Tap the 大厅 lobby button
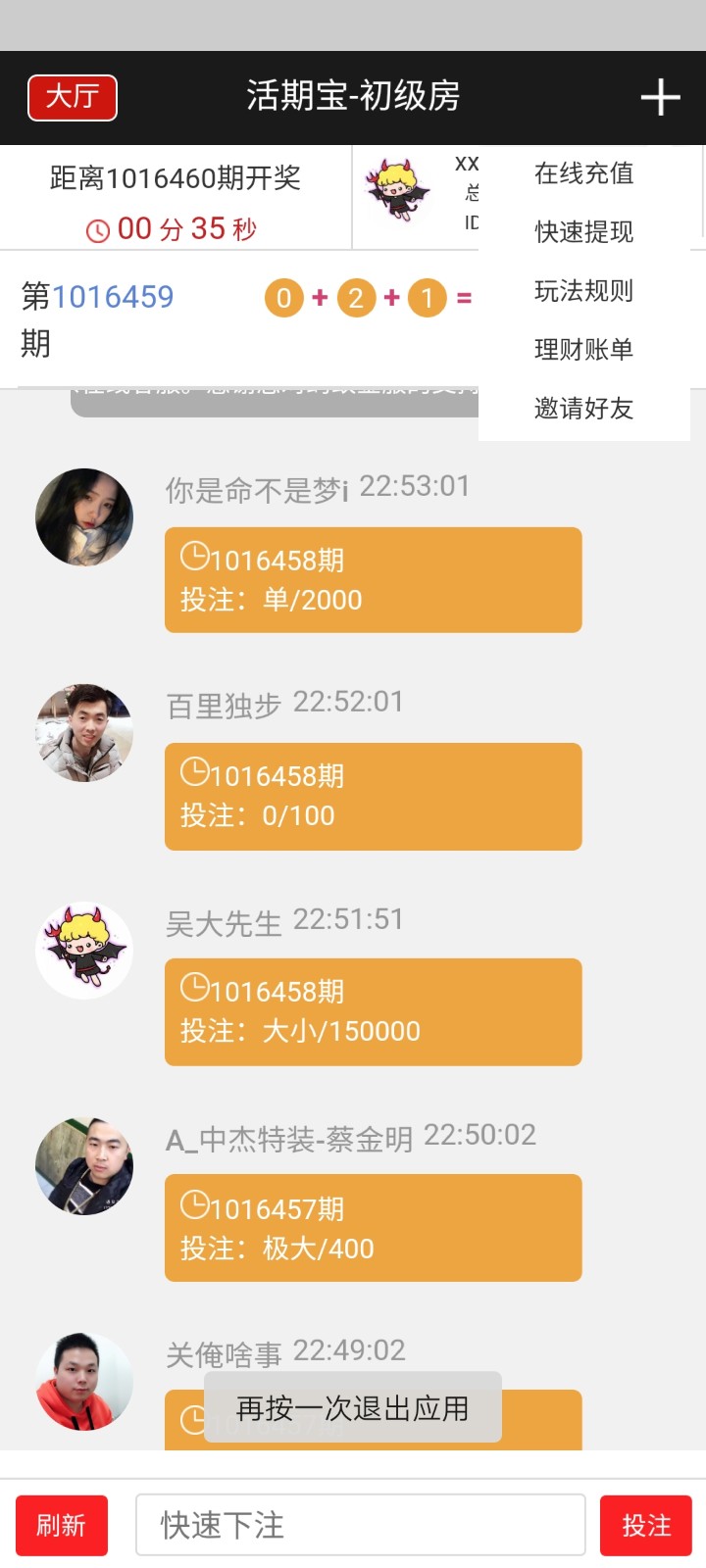Viewport: 706px width, 1568px height. [73, 97]
